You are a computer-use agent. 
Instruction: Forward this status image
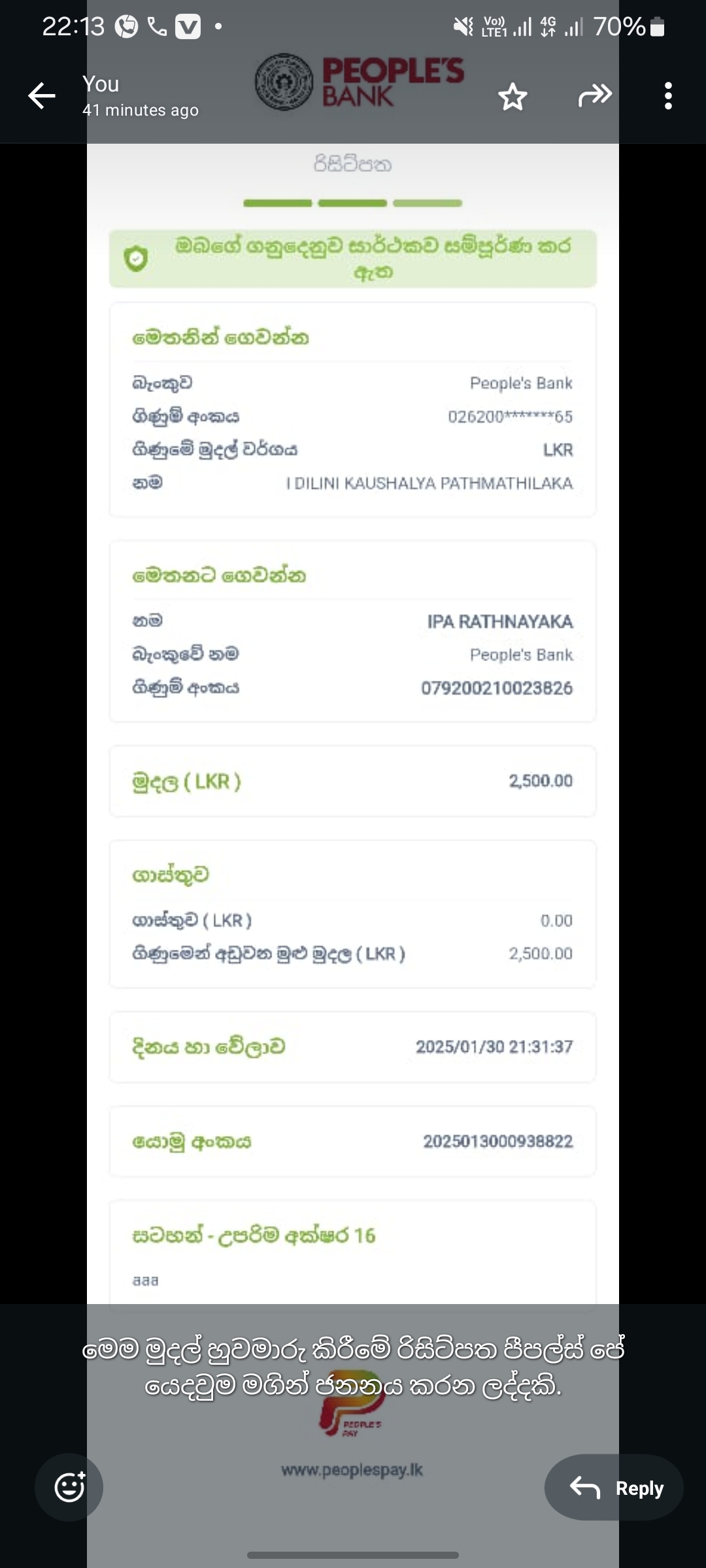click(595, 96)
